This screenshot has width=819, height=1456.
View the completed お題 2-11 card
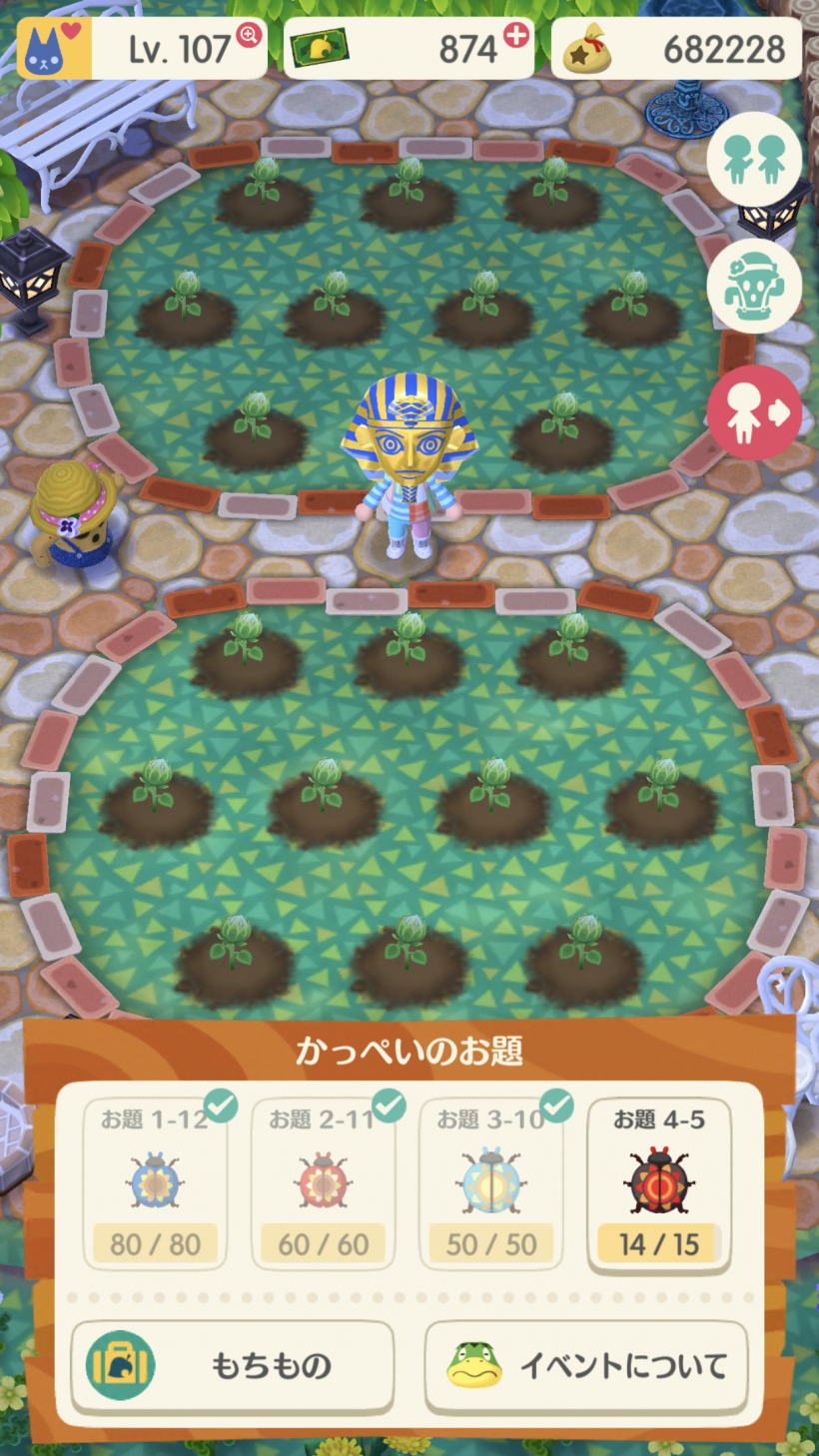point(323,1185)
